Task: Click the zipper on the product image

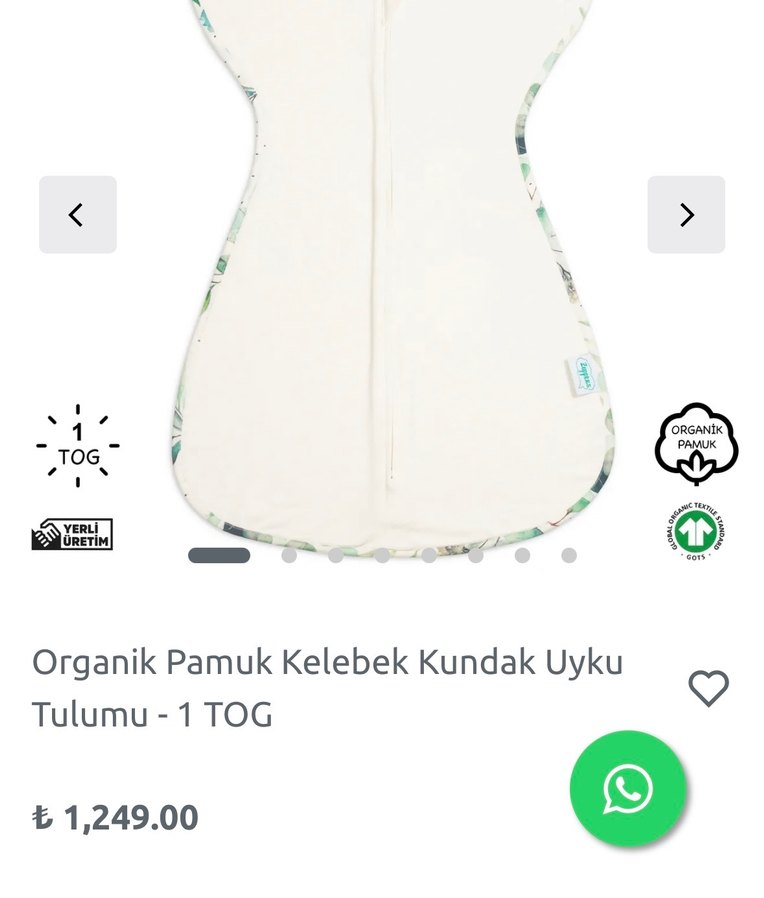Action: [388, 250]
